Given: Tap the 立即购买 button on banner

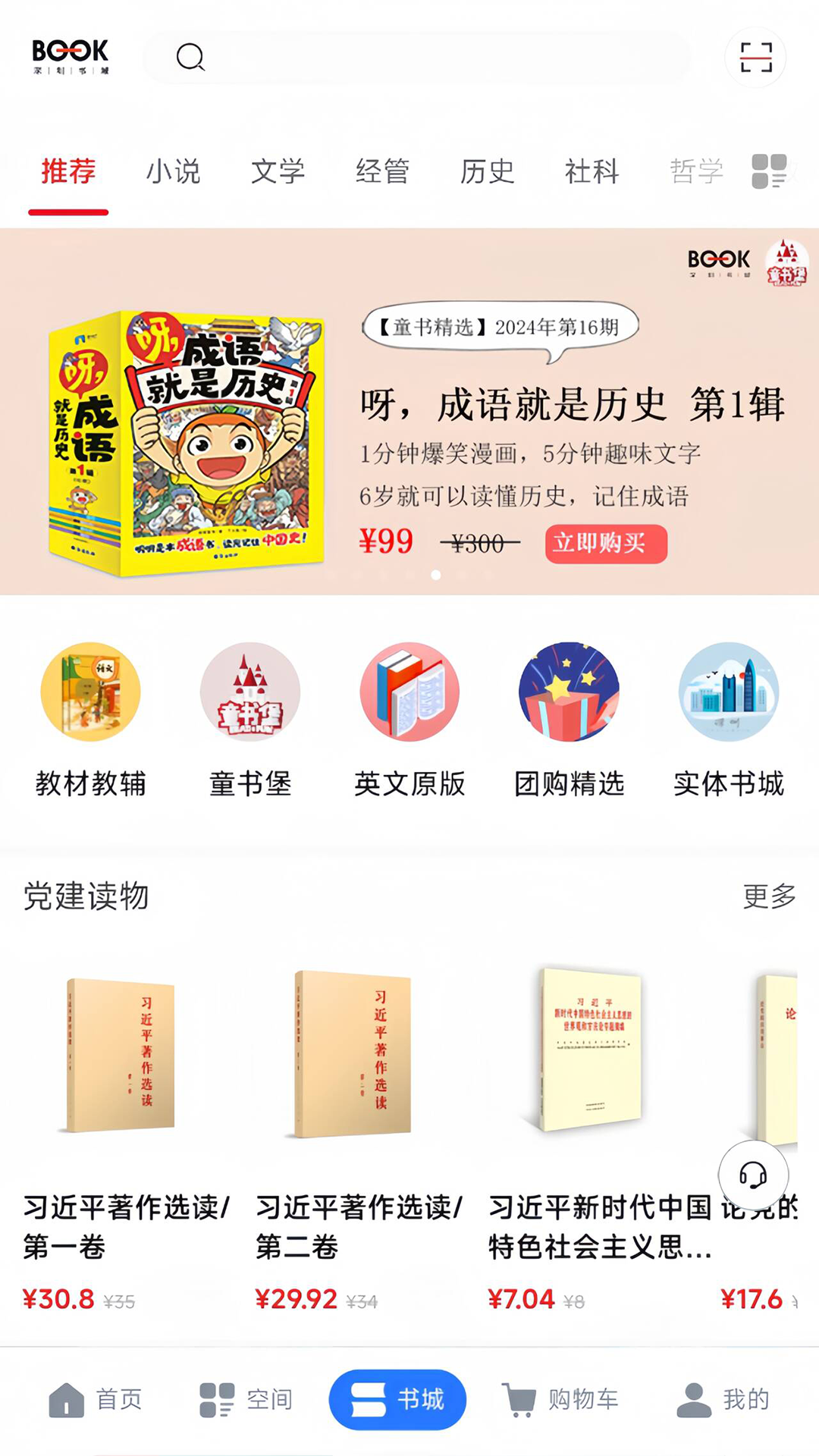Looking at the screenshot, I should [606, 544].
